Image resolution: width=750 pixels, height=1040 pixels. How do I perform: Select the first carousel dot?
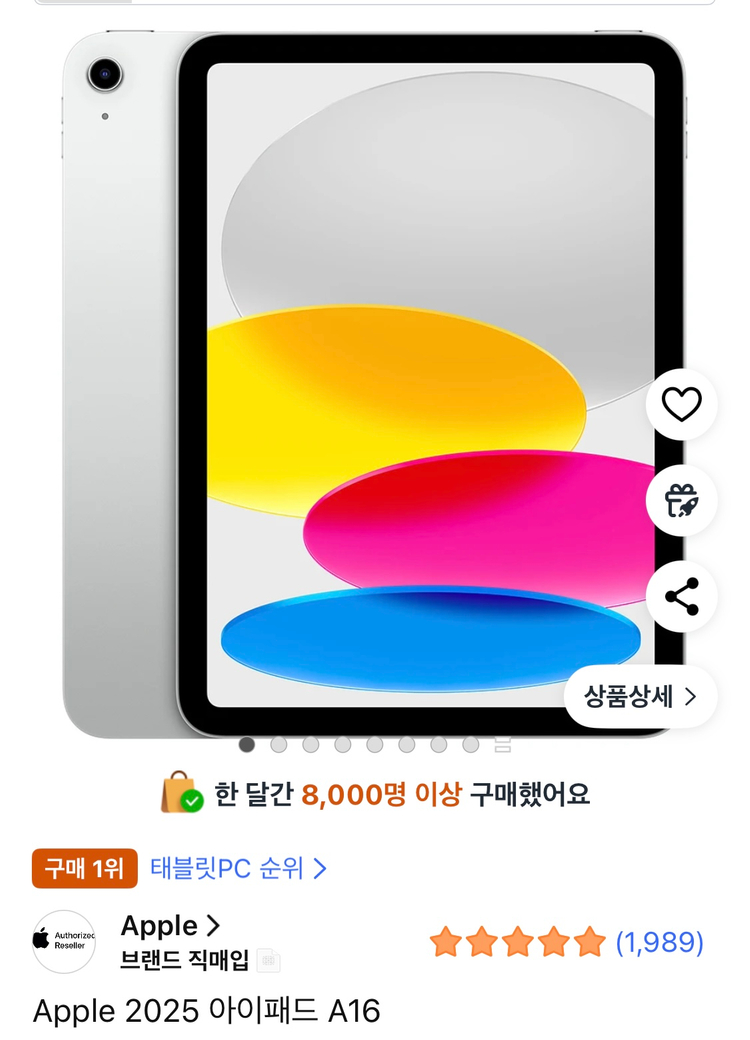coord(246,744)
